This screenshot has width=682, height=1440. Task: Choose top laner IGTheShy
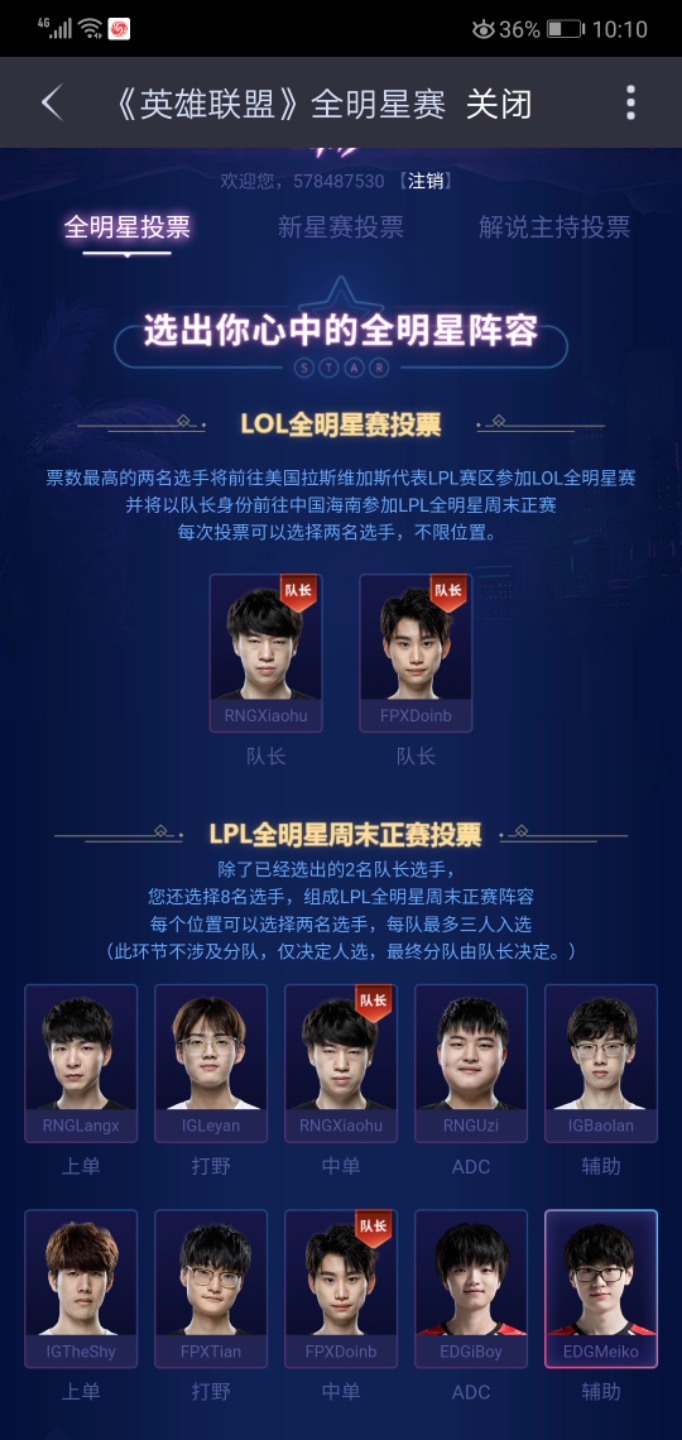click(x=81, y=1288)
